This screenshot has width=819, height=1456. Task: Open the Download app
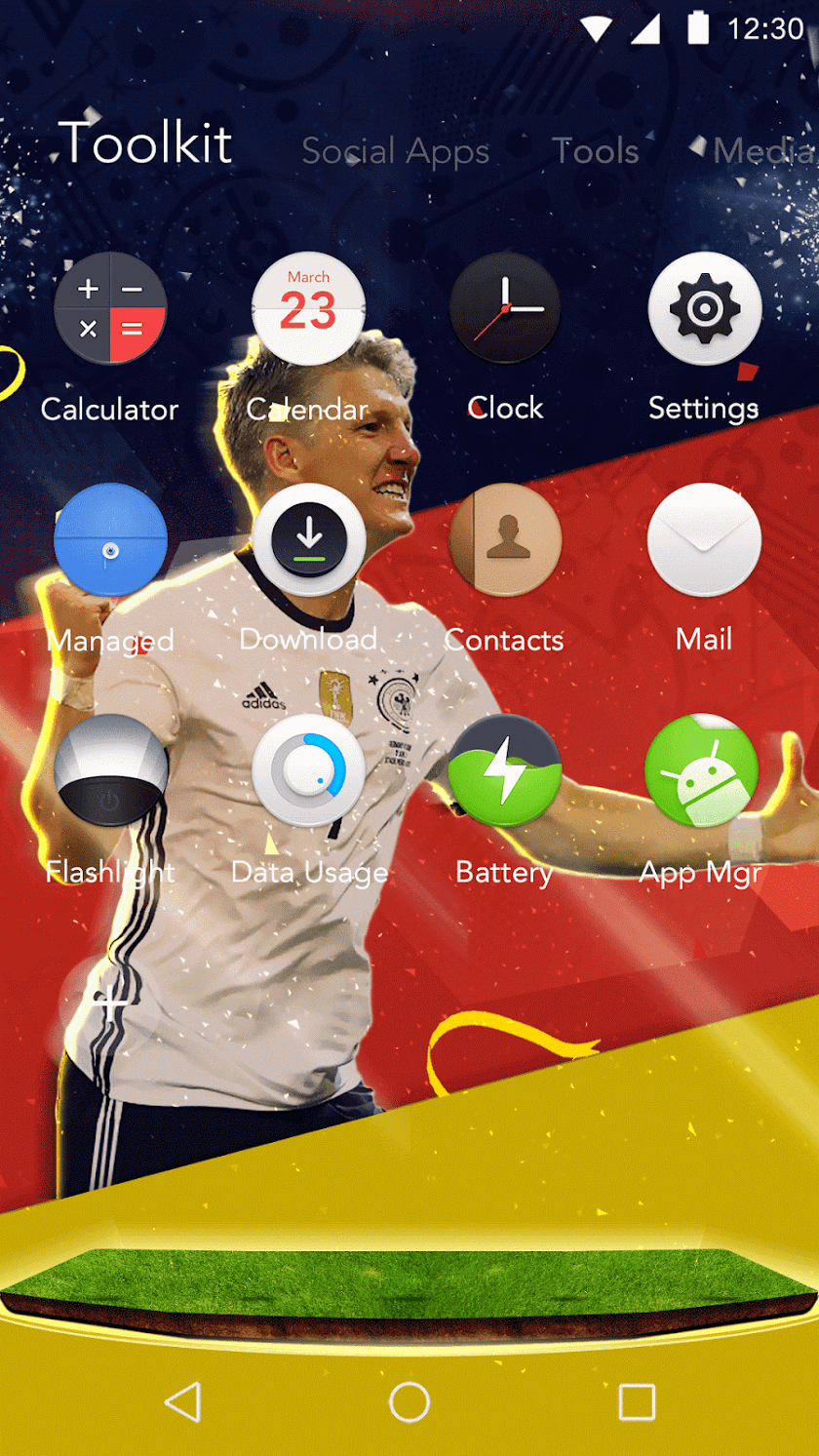(308, 539)
